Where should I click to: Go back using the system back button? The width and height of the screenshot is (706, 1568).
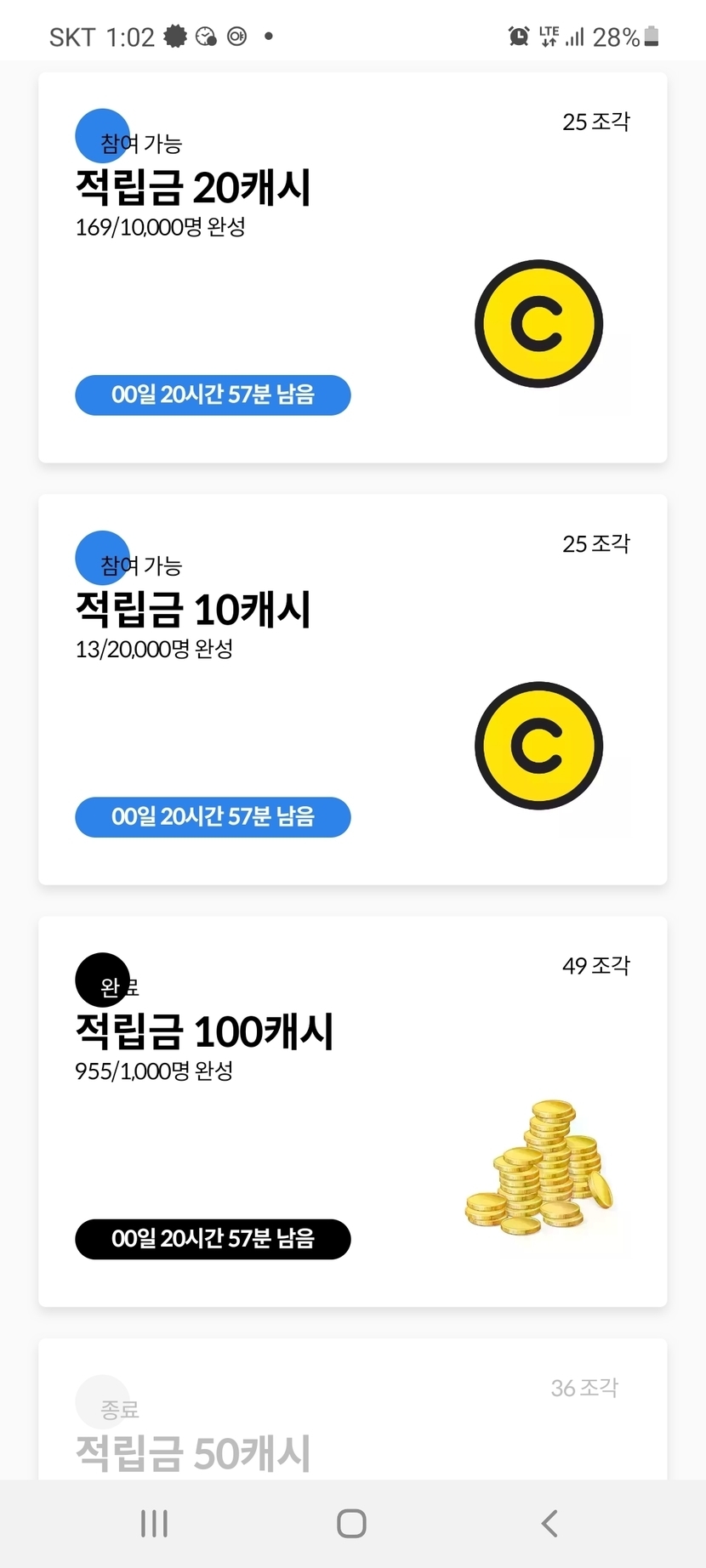point(549,1523)
